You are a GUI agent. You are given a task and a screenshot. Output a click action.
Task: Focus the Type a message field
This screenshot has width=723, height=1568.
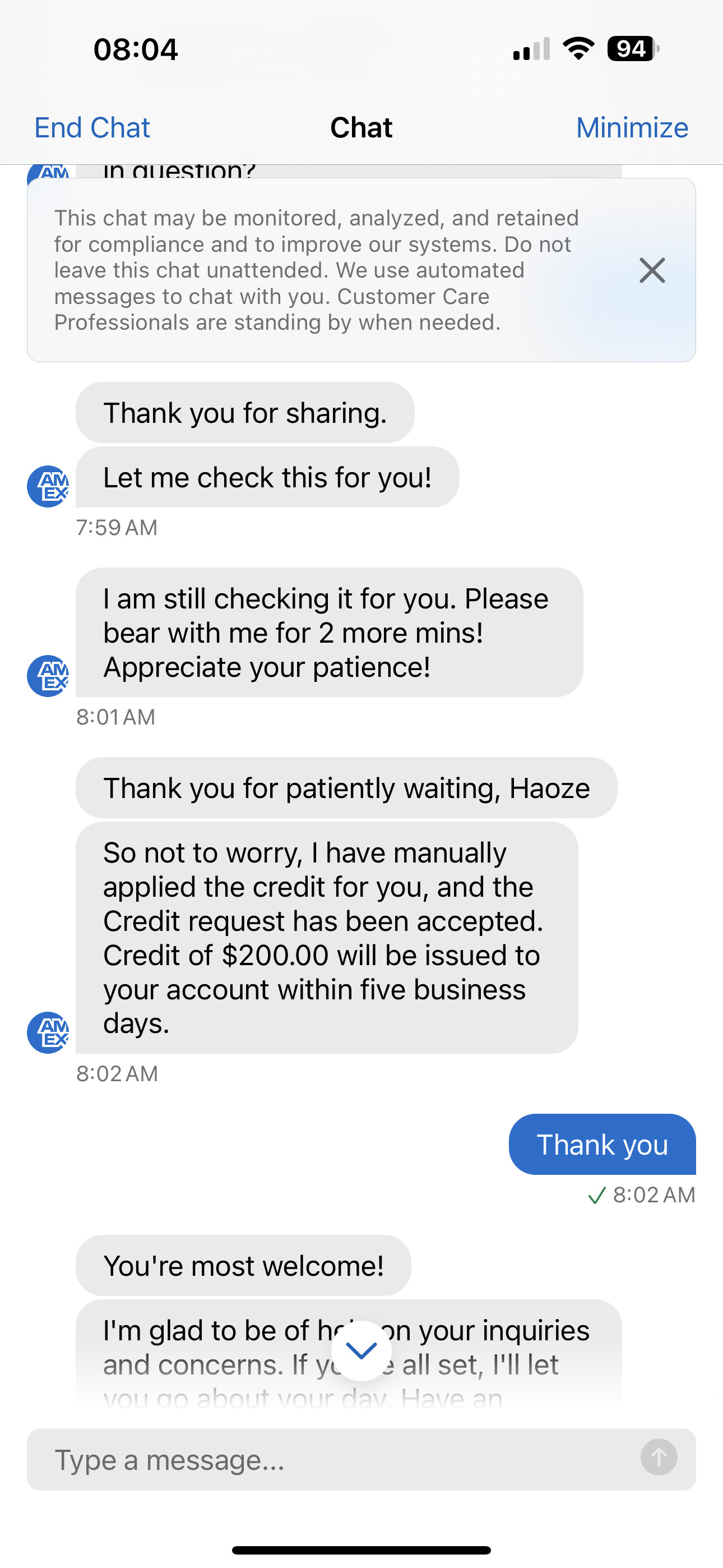[341, 1459]
